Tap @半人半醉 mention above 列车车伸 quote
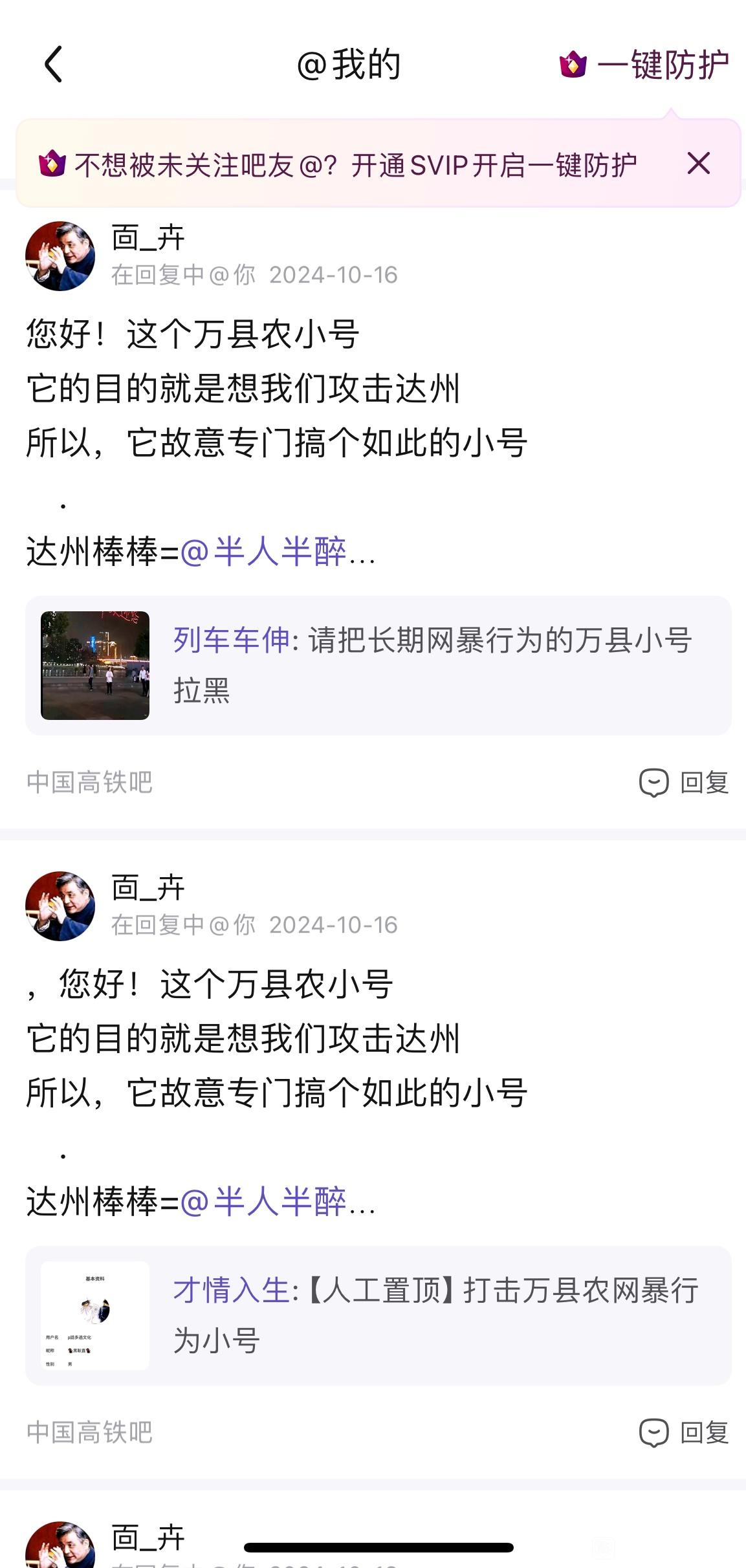This screenshot has width=746, height=1568. pyautogui.click(x=263, y=552)
